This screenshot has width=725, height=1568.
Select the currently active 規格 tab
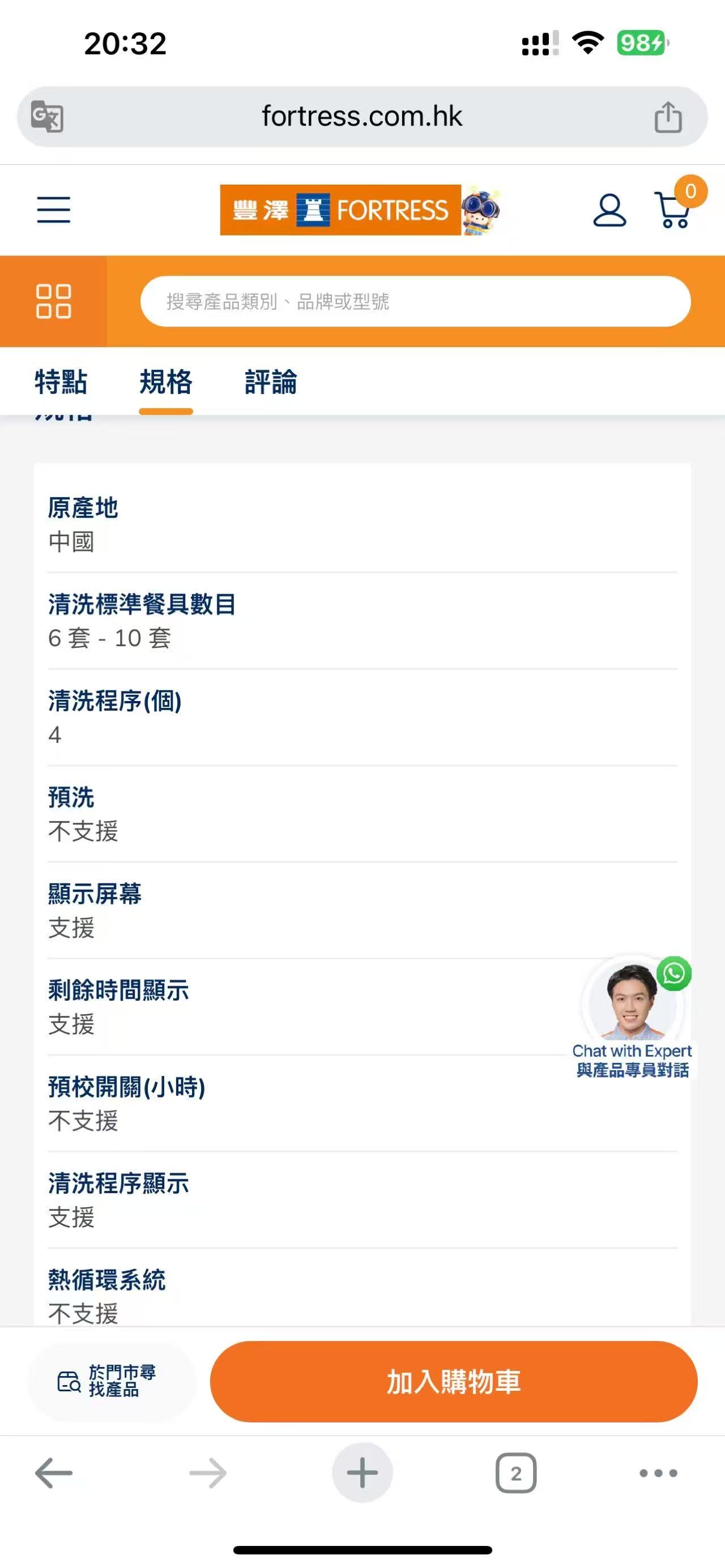pos(165,383)
